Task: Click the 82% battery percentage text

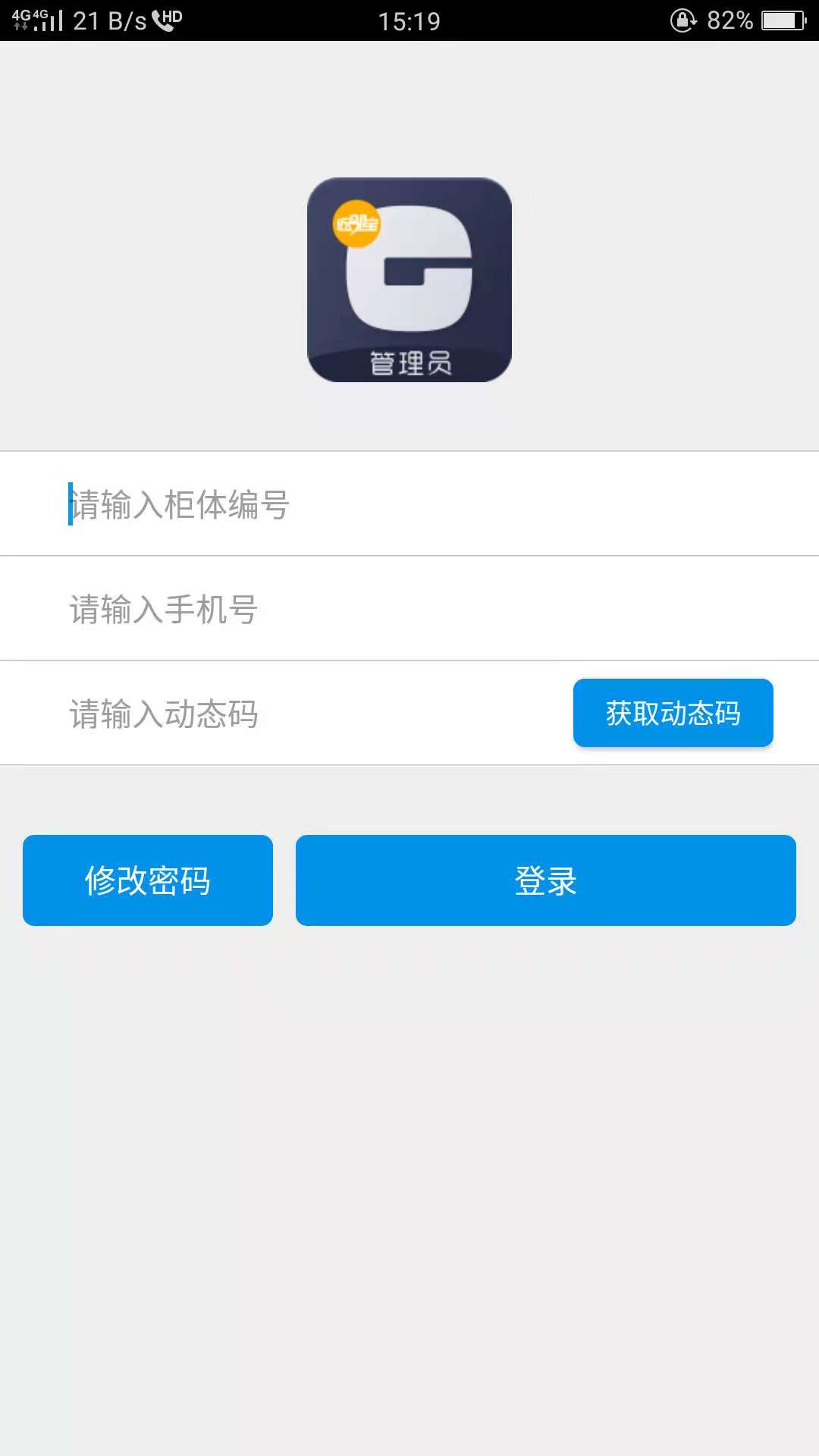Action: 729,20
